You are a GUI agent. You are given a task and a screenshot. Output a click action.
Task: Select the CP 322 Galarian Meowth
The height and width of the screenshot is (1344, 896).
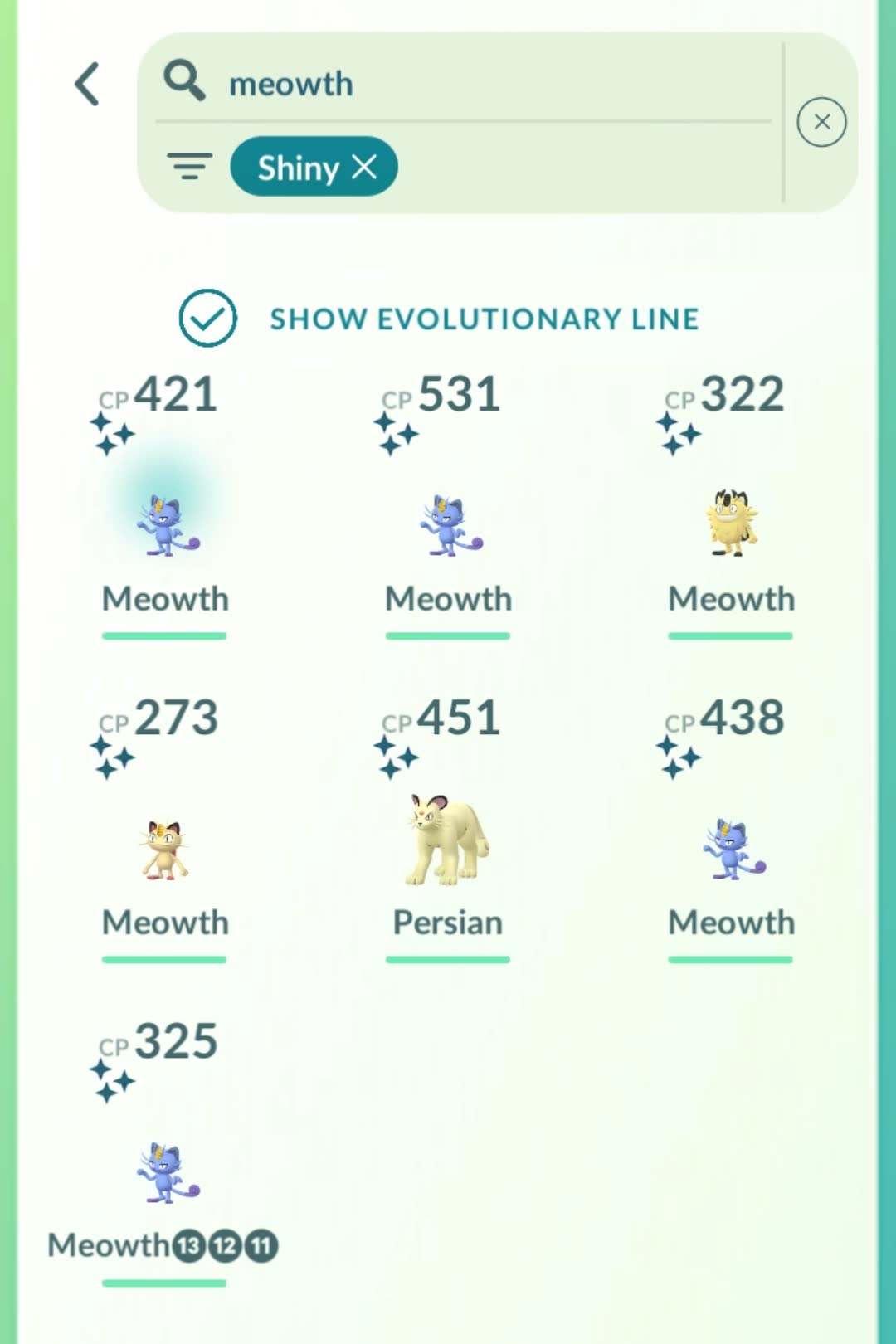click(731, 523)
